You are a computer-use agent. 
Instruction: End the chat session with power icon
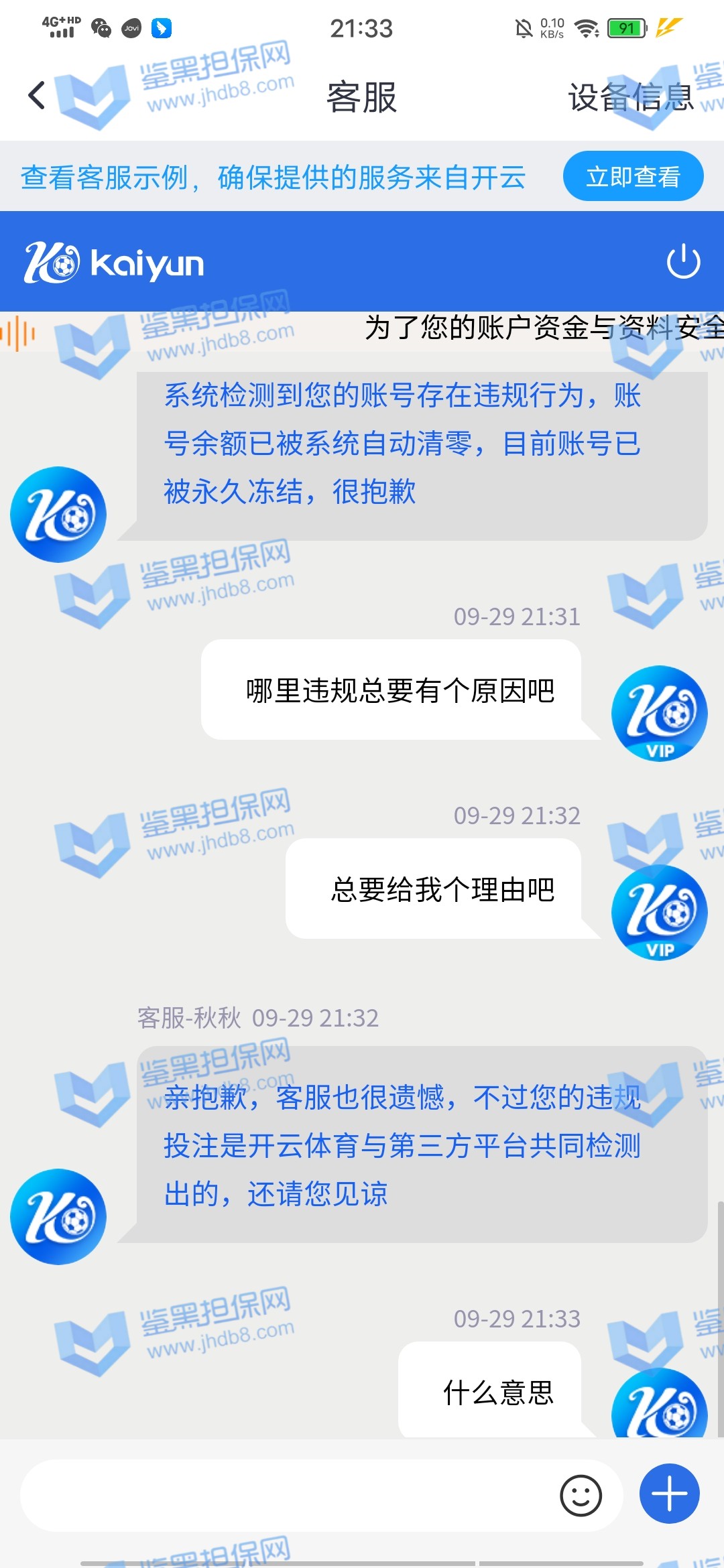tap(683, 261)
